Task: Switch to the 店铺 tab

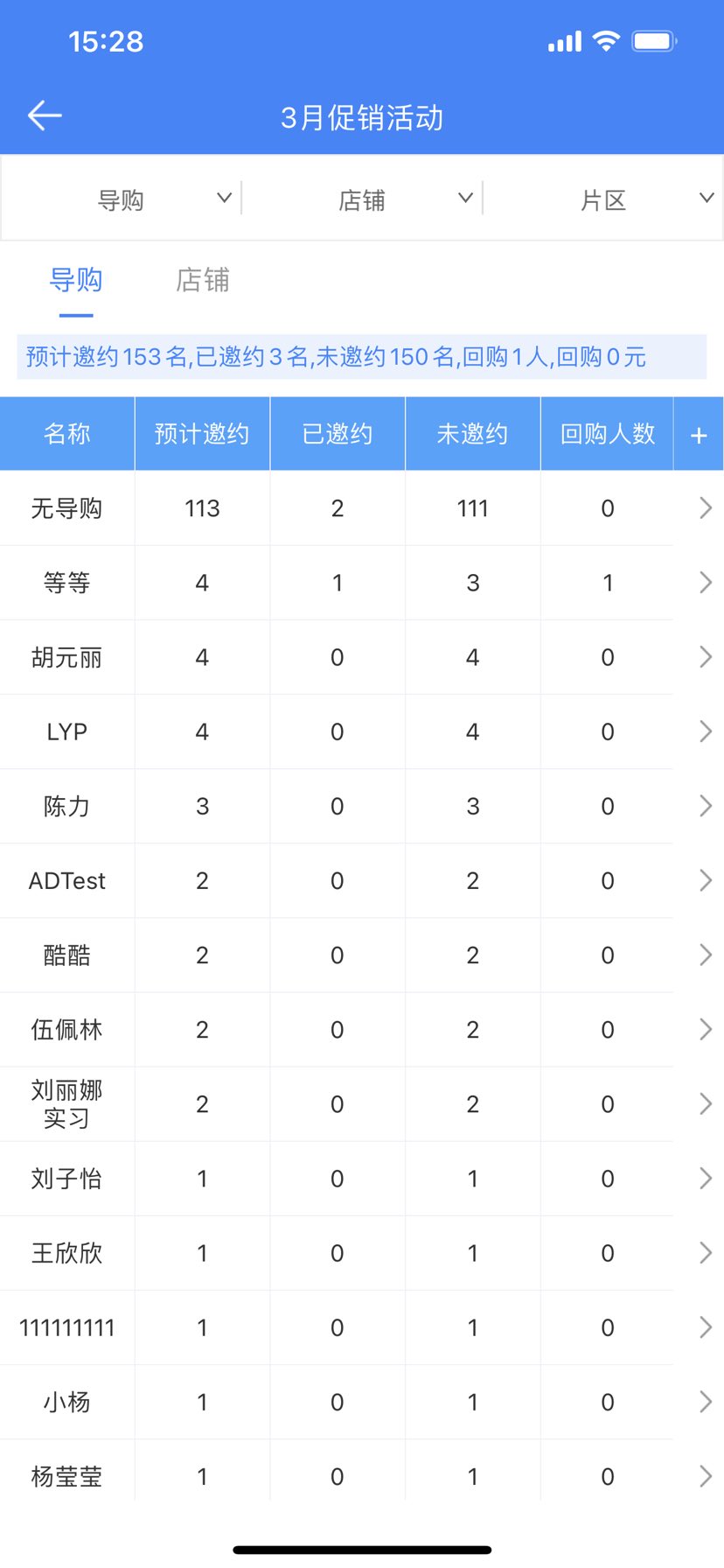Action: click(x=202, y=280)
